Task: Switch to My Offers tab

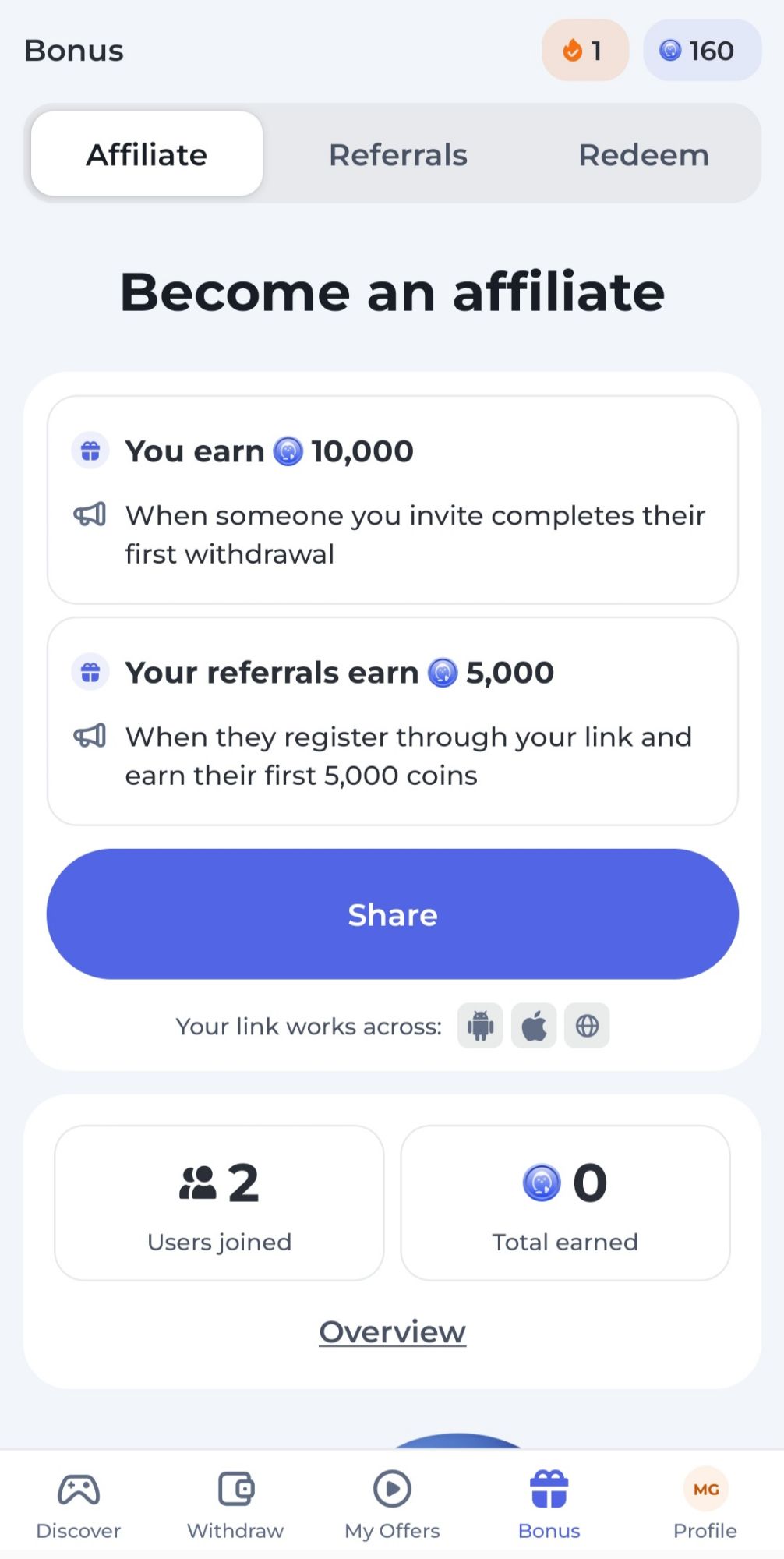Action: click(x=392, y=1504)
